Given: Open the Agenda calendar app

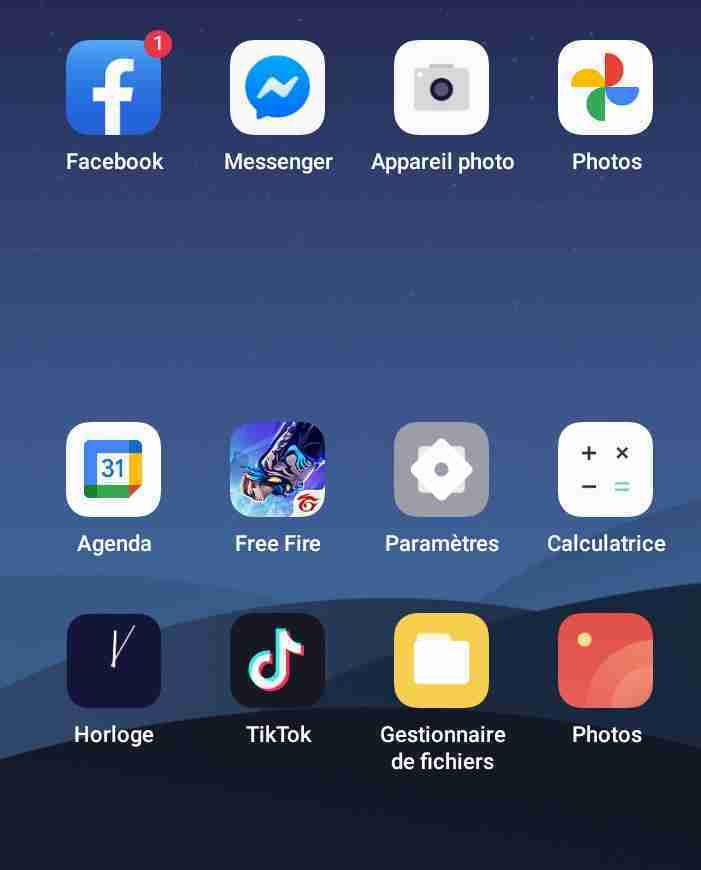Looking at the screenshot, I should pyautogui.click(x=113, y=470).
